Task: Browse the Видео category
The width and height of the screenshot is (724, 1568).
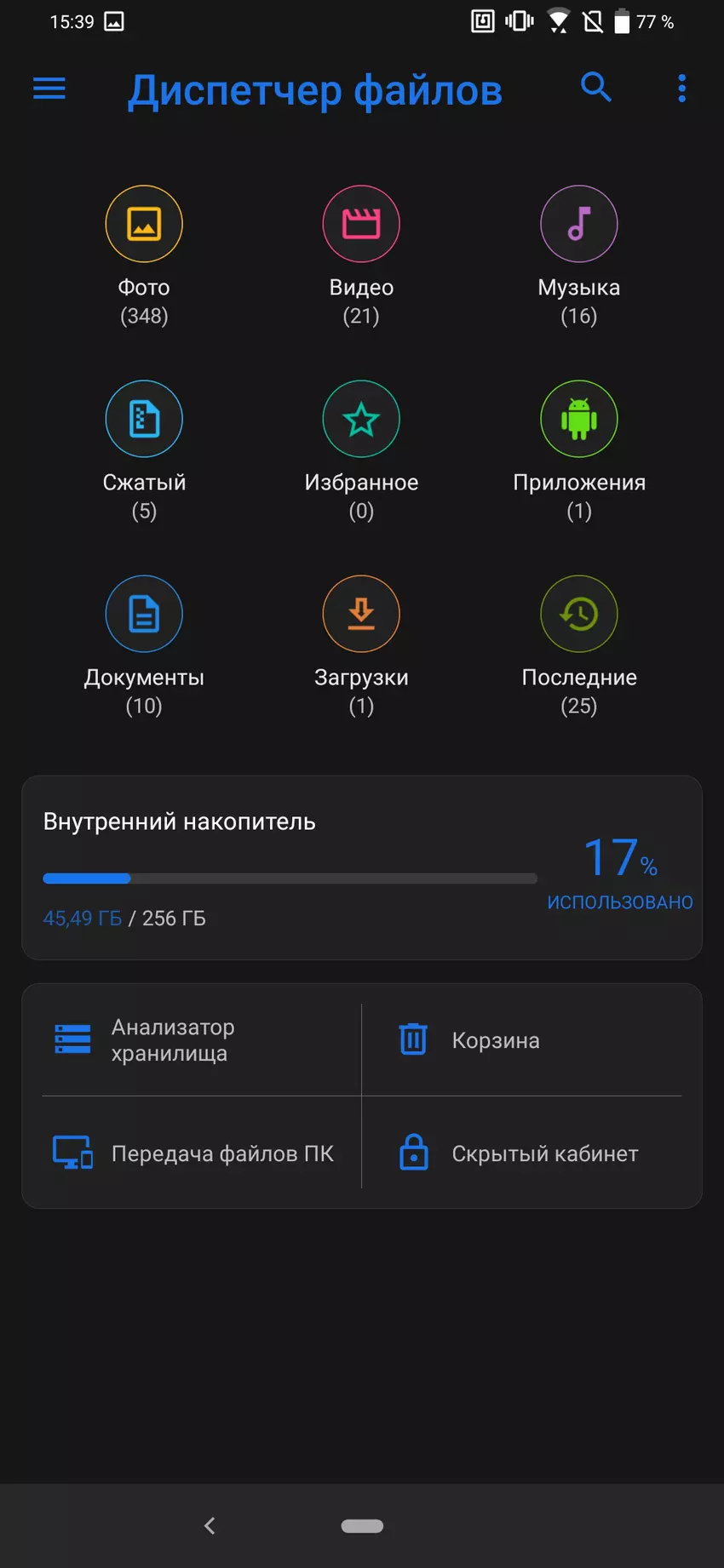Action: 361,225
